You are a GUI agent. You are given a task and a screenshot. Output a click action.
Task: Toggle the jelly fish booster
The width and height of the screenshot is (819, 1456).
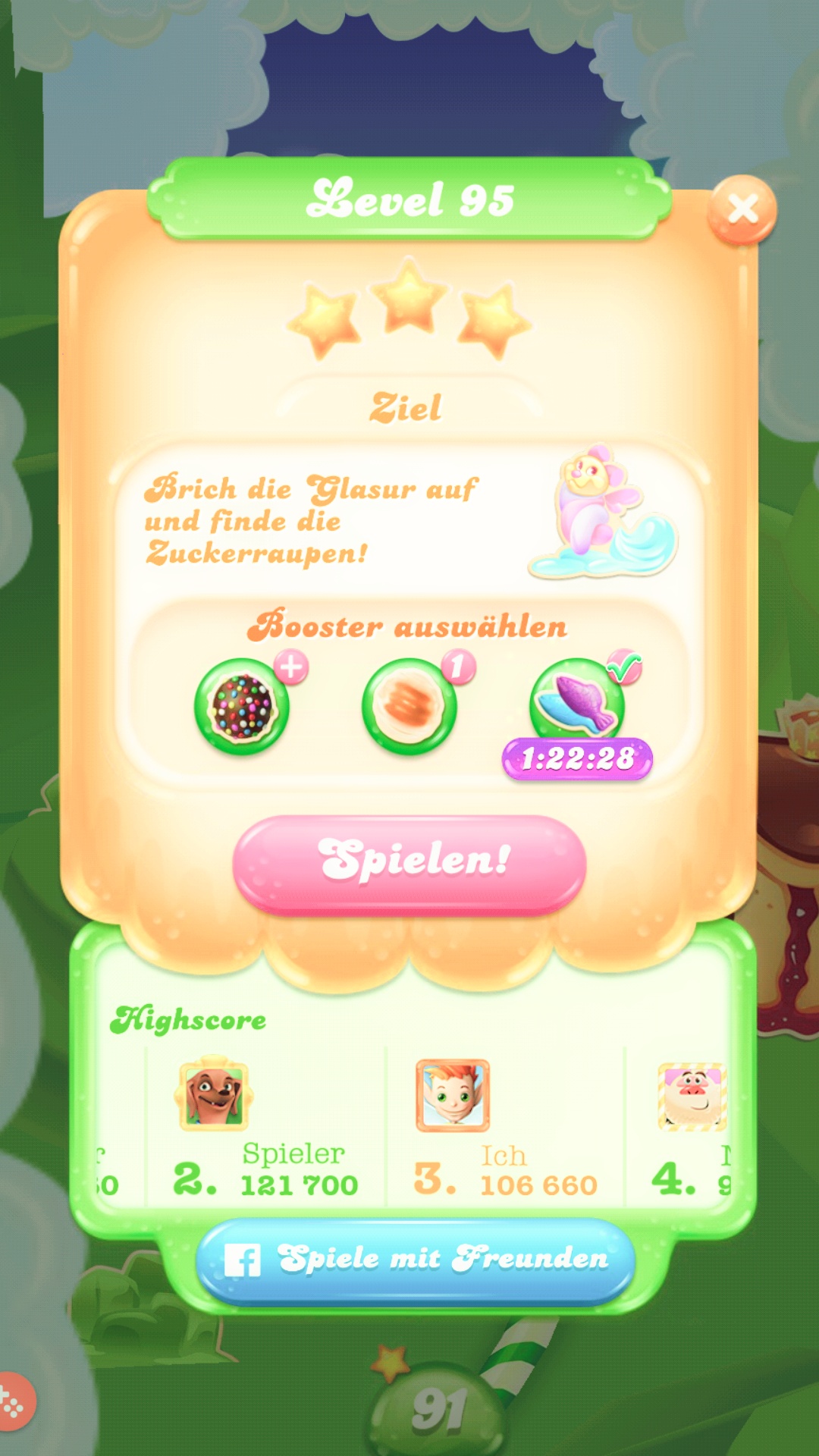click(578, 705)
